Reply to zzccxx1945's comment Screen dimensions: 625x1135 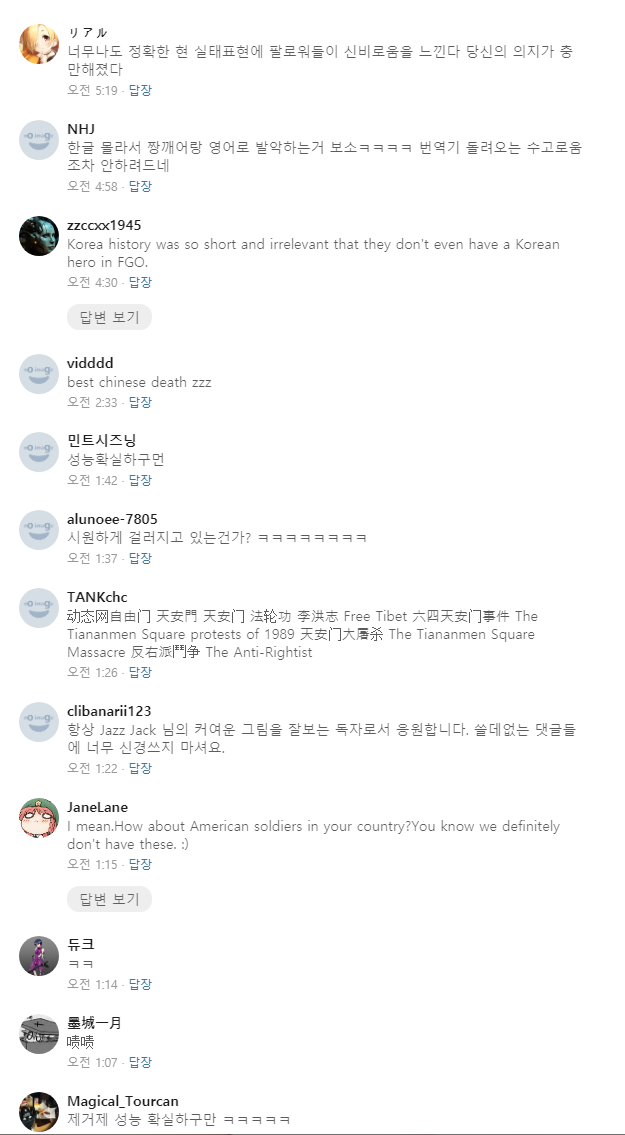pyautogui.click(x=140, y=282)
